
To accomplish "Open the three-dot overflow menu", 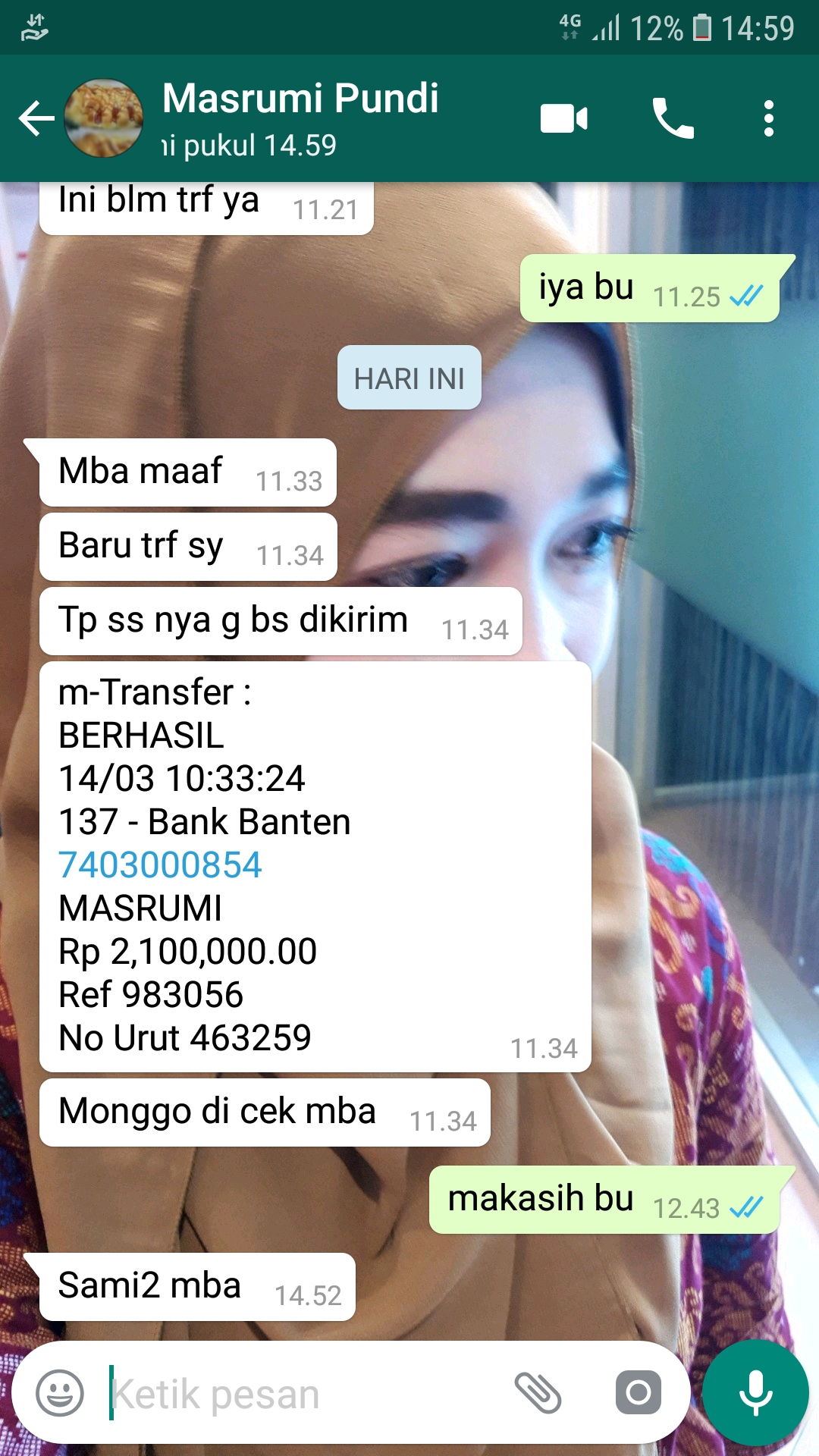I will pos(768,119).
